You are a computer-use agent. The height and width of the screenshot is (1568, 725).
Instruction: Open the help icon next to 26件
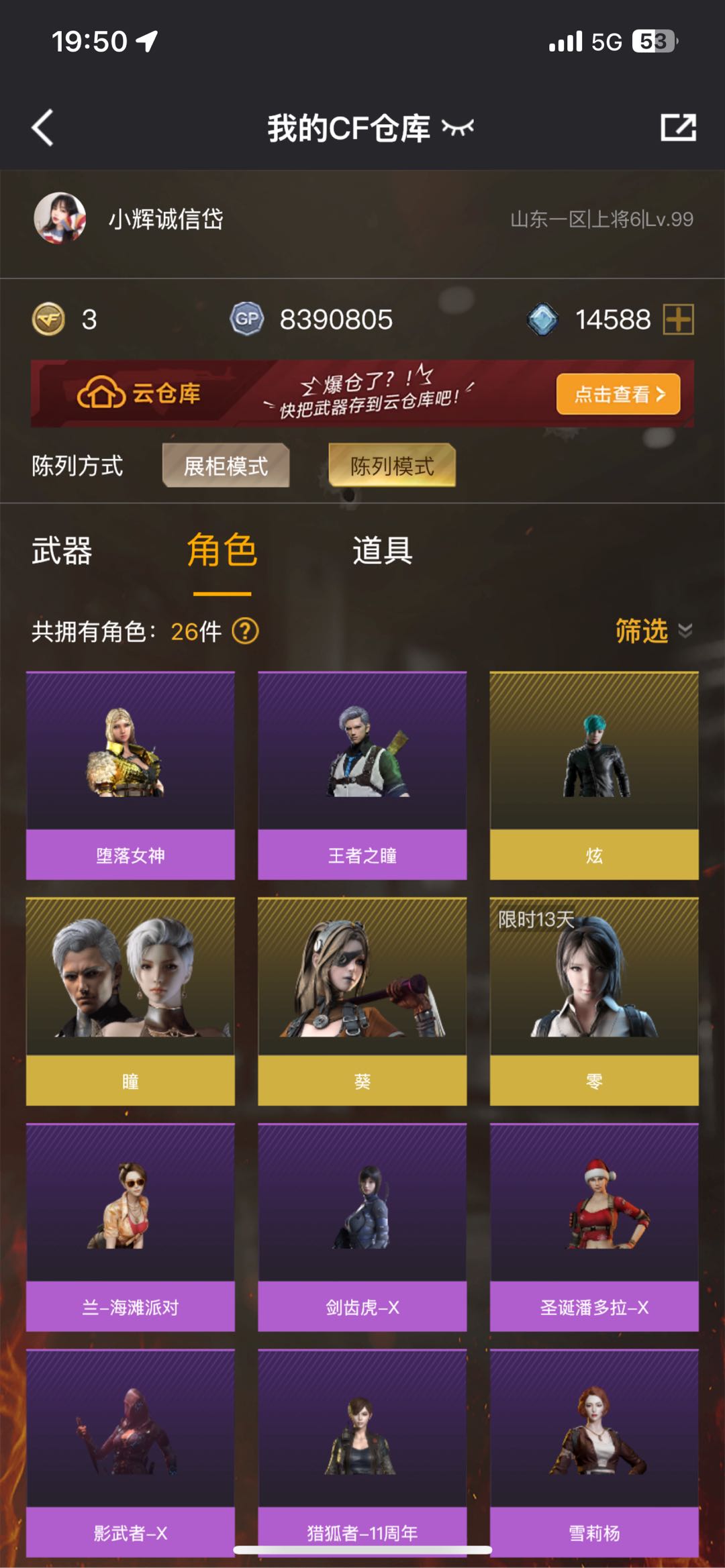coord(245,631)
